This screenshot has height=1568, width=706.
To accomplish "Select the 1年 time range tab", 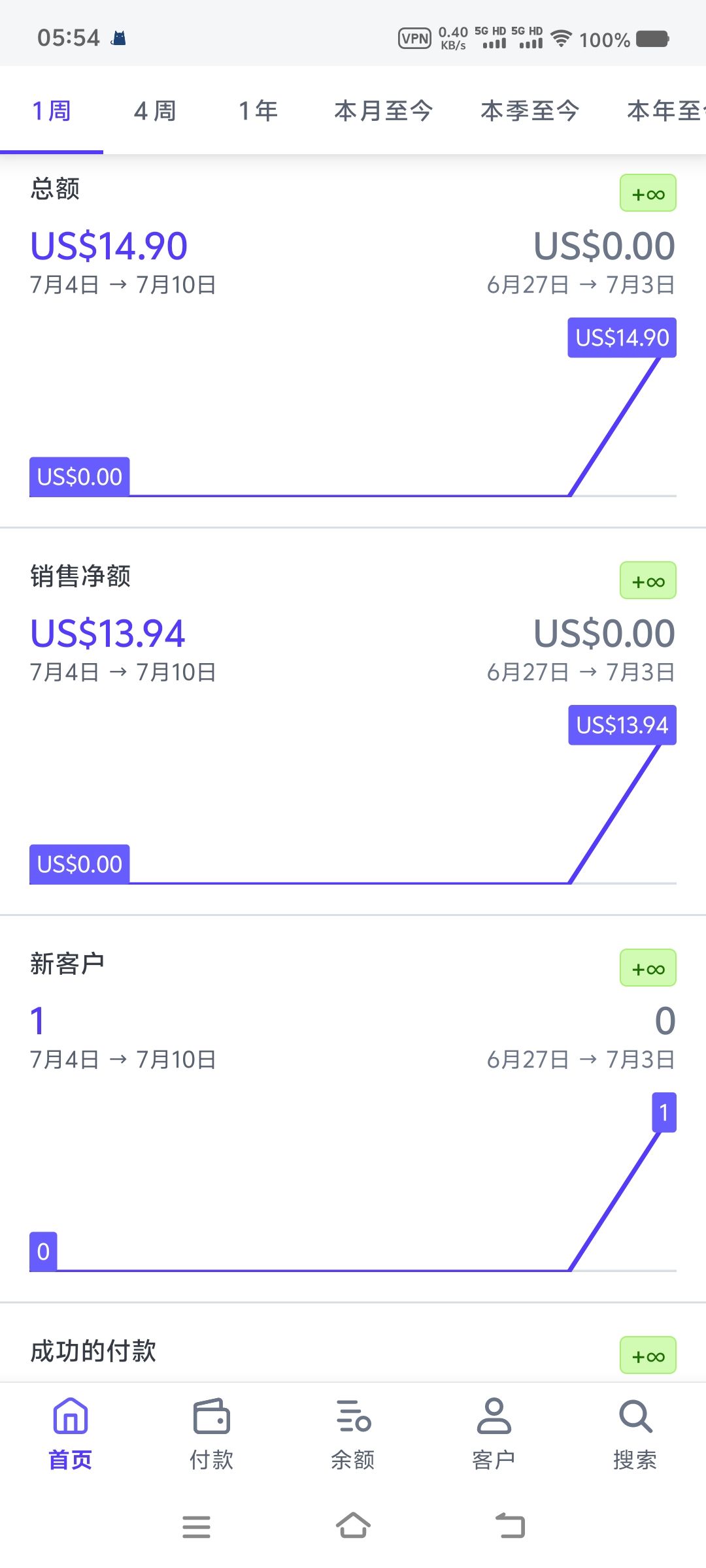I will [x=258, y=111].
